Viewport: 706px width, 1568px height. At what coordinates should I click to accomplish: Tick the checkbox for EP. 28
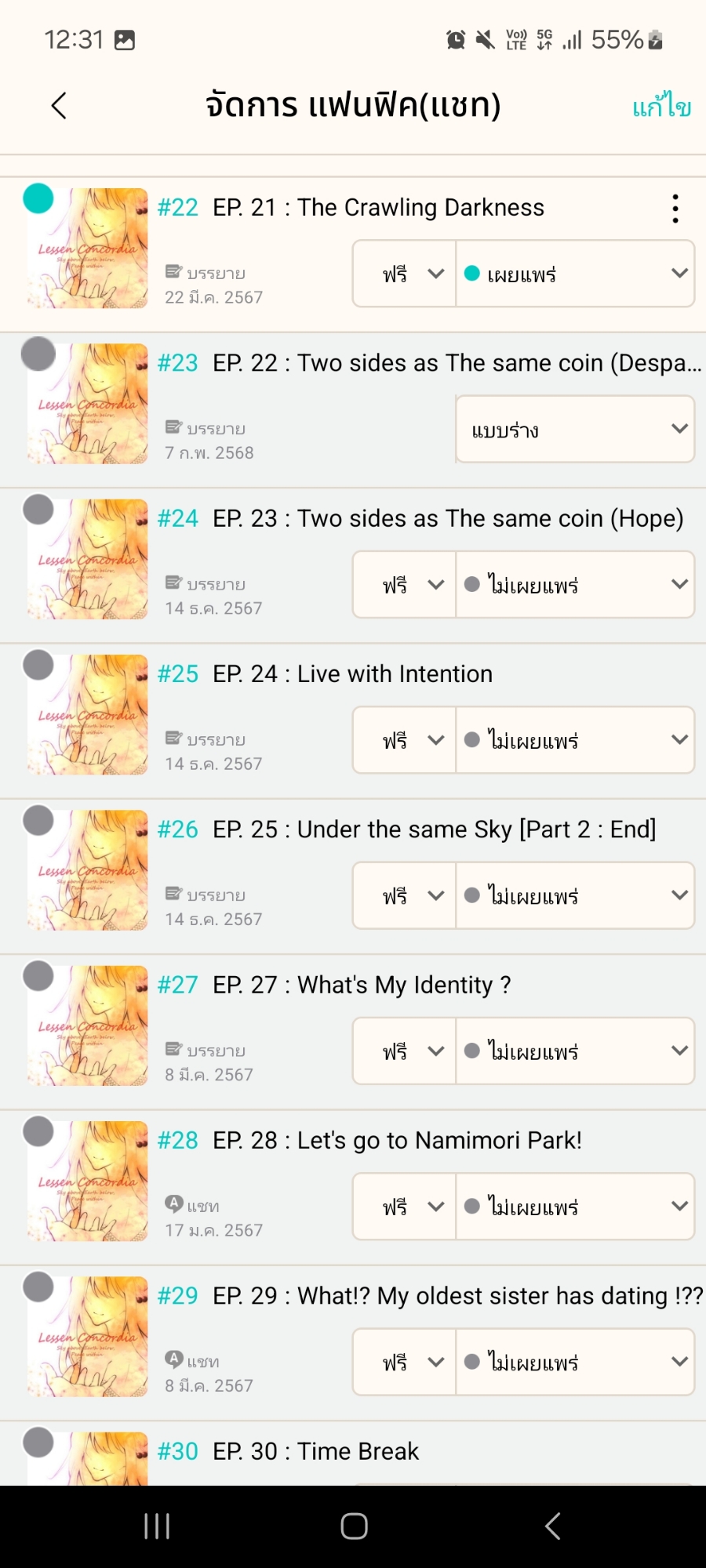coord(38,1131)
